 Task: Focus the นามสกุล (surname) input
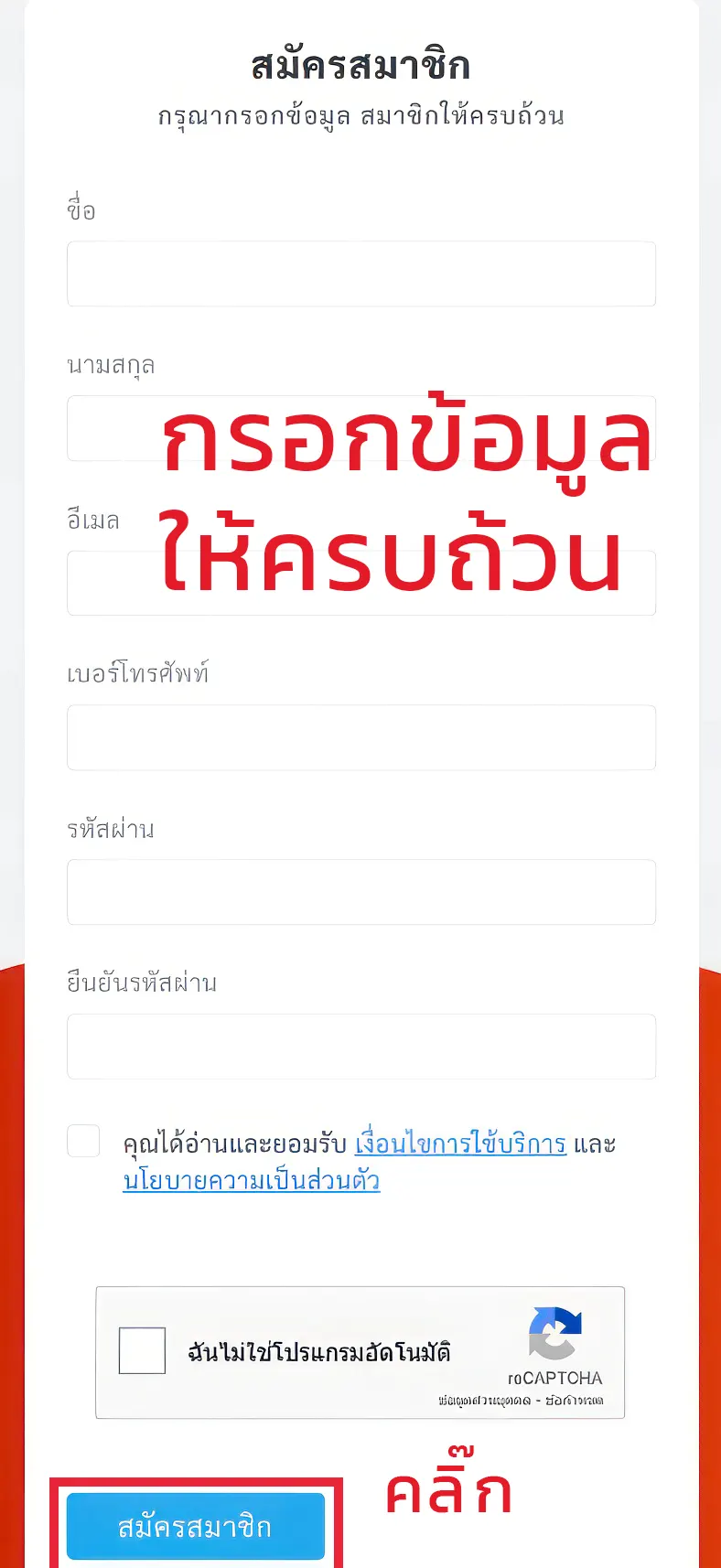pyautogui.click(x=110, y=428)
